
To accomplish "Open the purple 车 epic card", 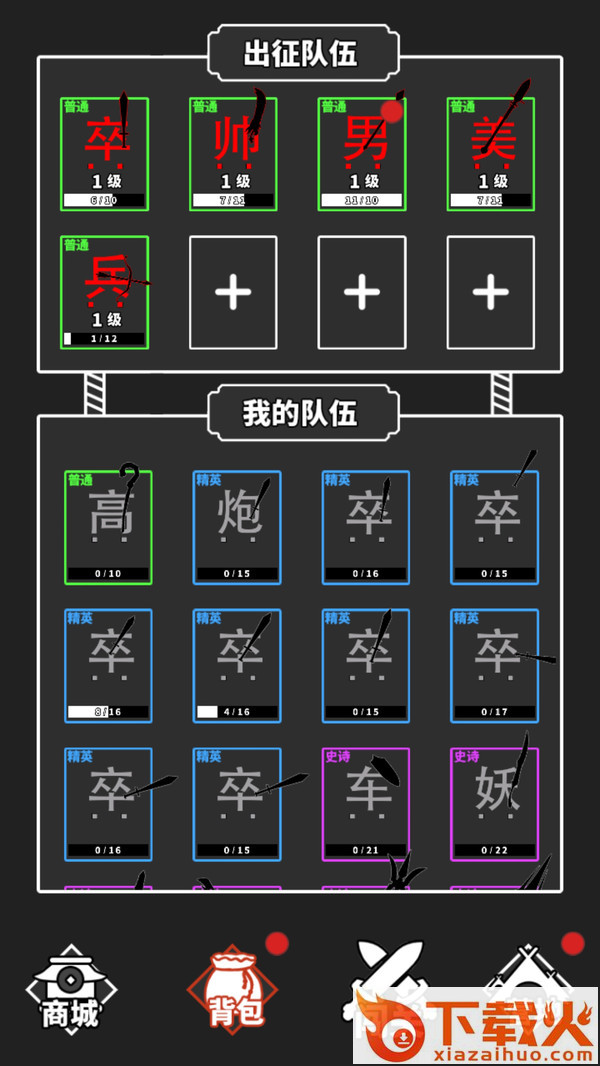I will point(366,804).
